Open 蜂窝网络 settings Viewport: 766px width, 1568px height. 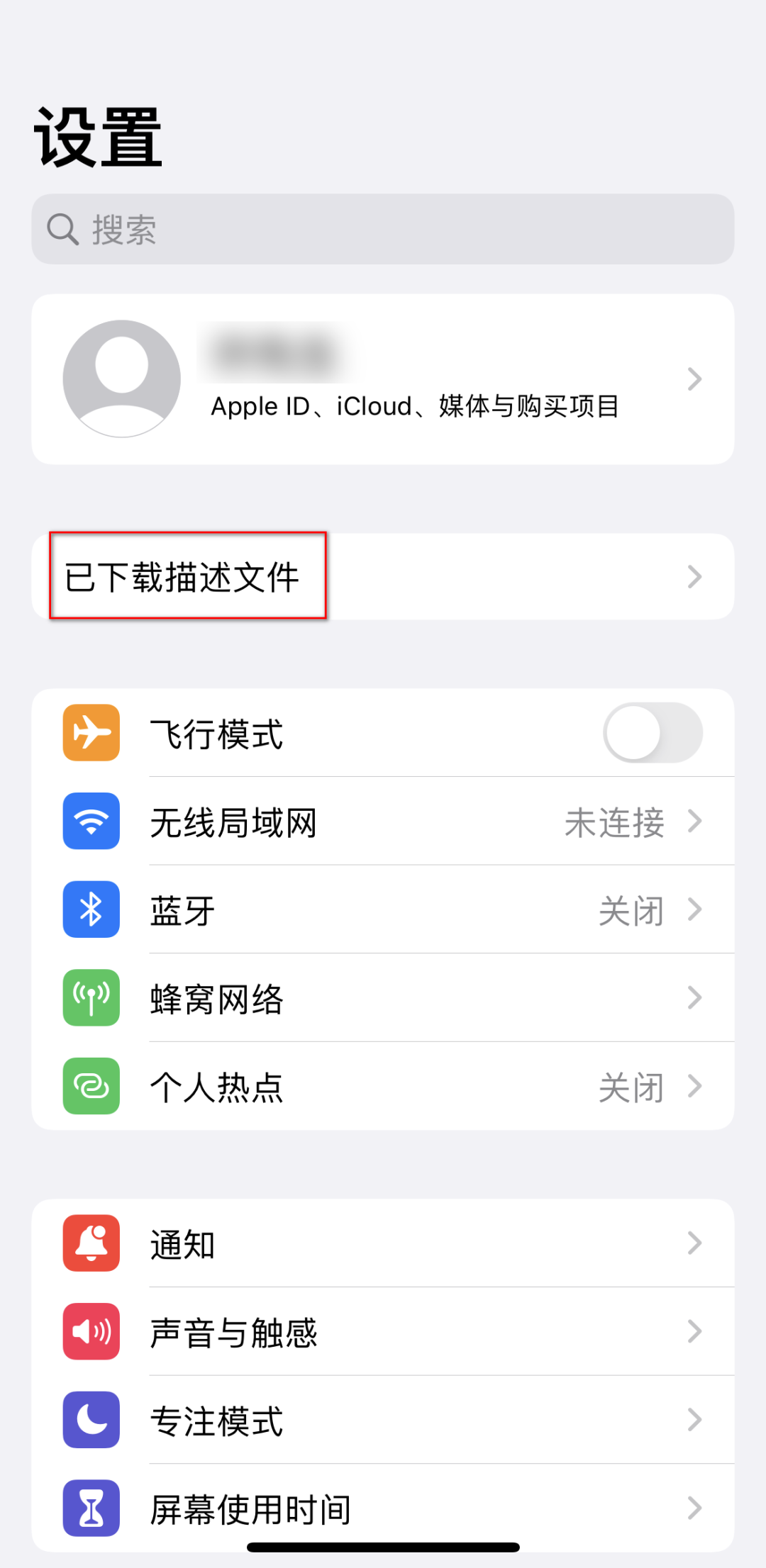pos(383,997)
